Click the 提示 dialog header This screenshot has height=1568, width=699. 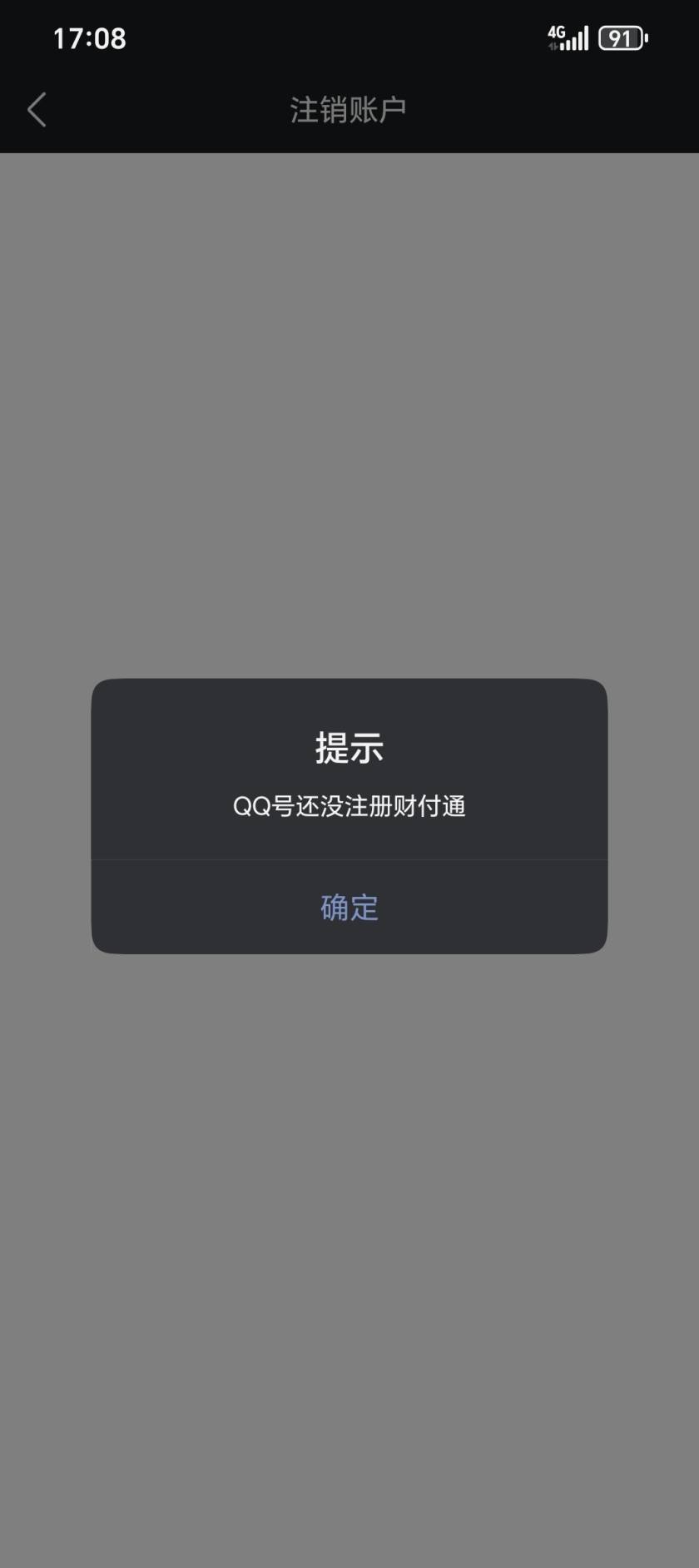pos(348,748)
